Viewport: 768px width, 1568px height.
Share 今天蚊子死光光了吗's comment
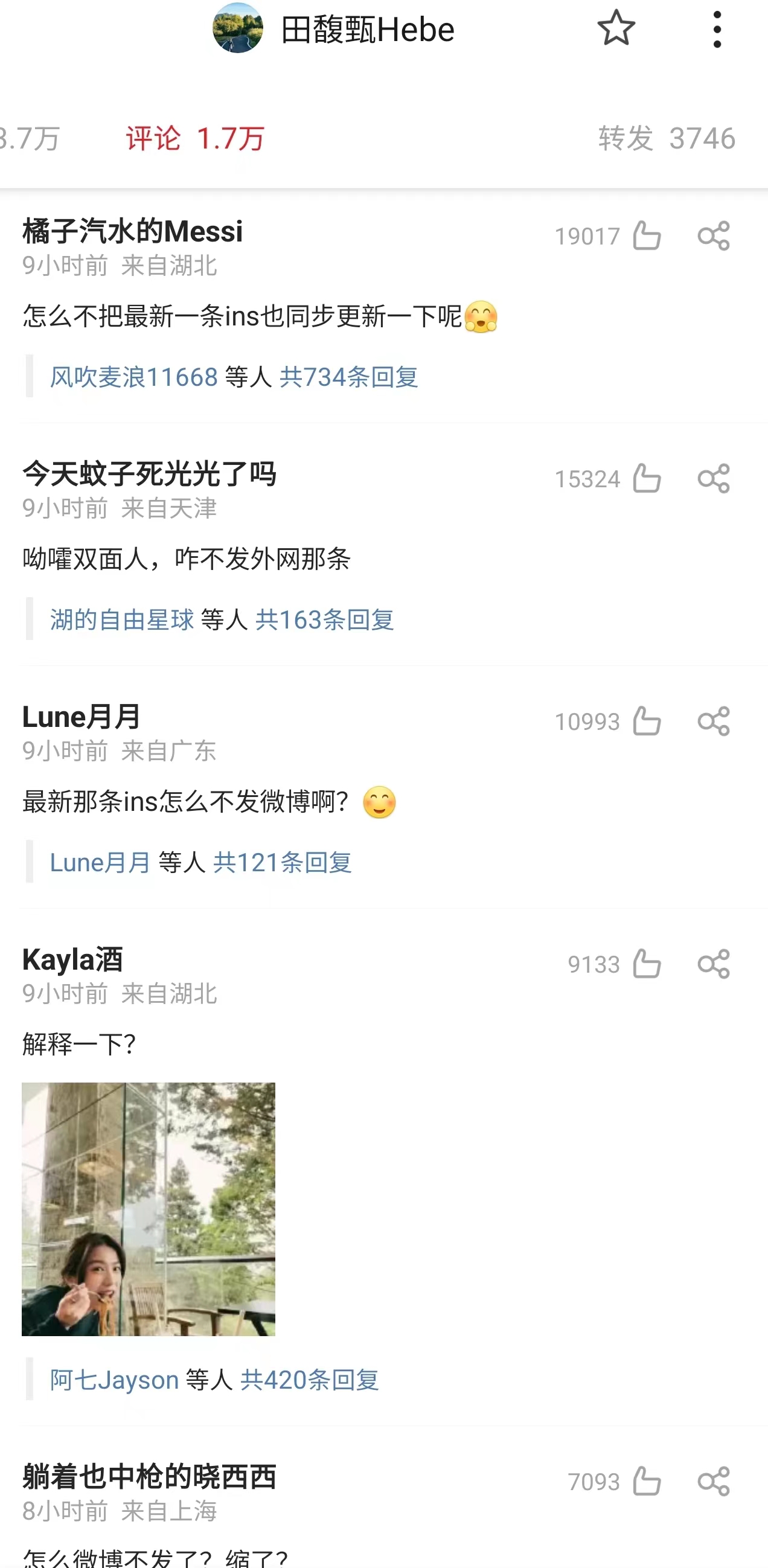coord(713,478)
